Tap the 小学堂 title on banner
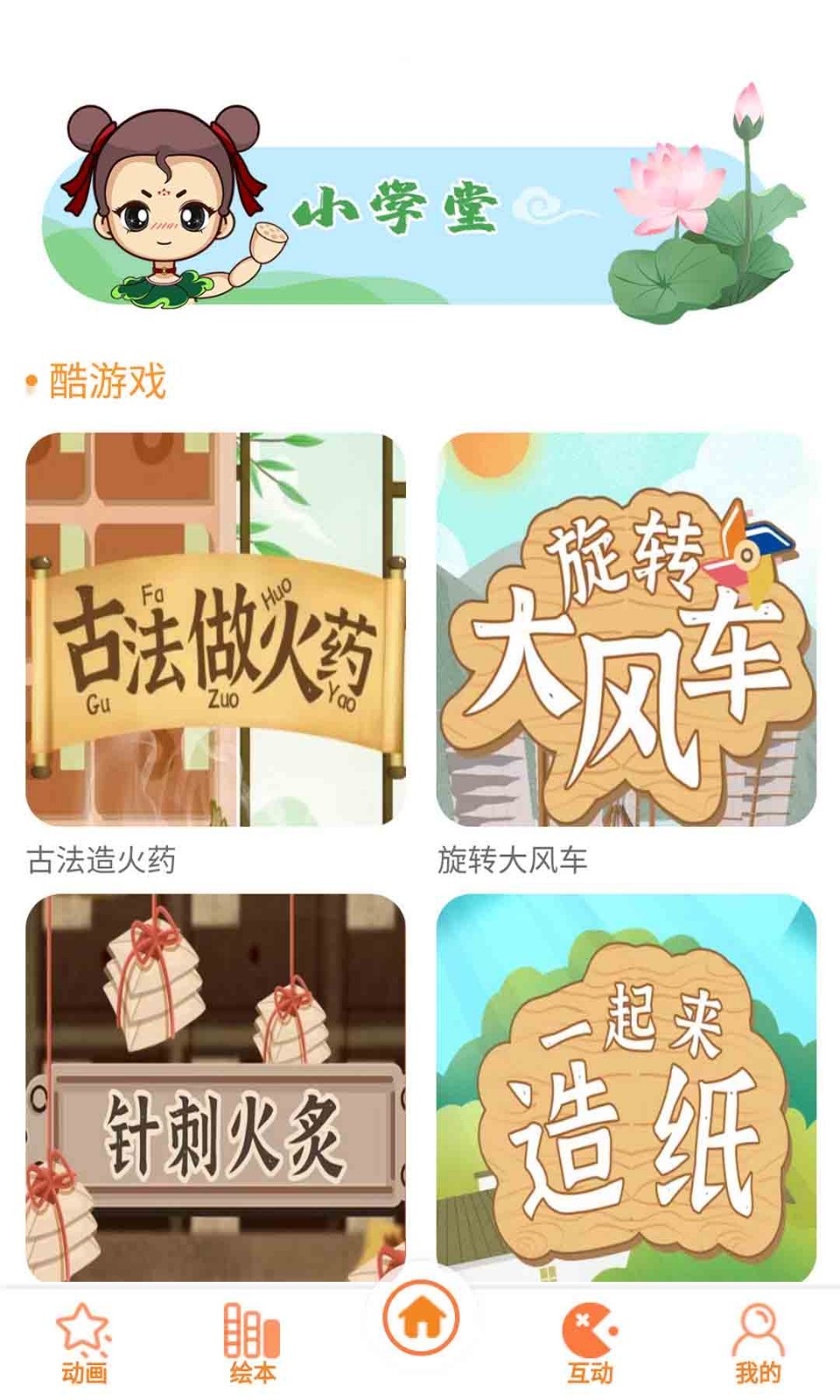Screen dimensions: 840x1400 (398, 206)
